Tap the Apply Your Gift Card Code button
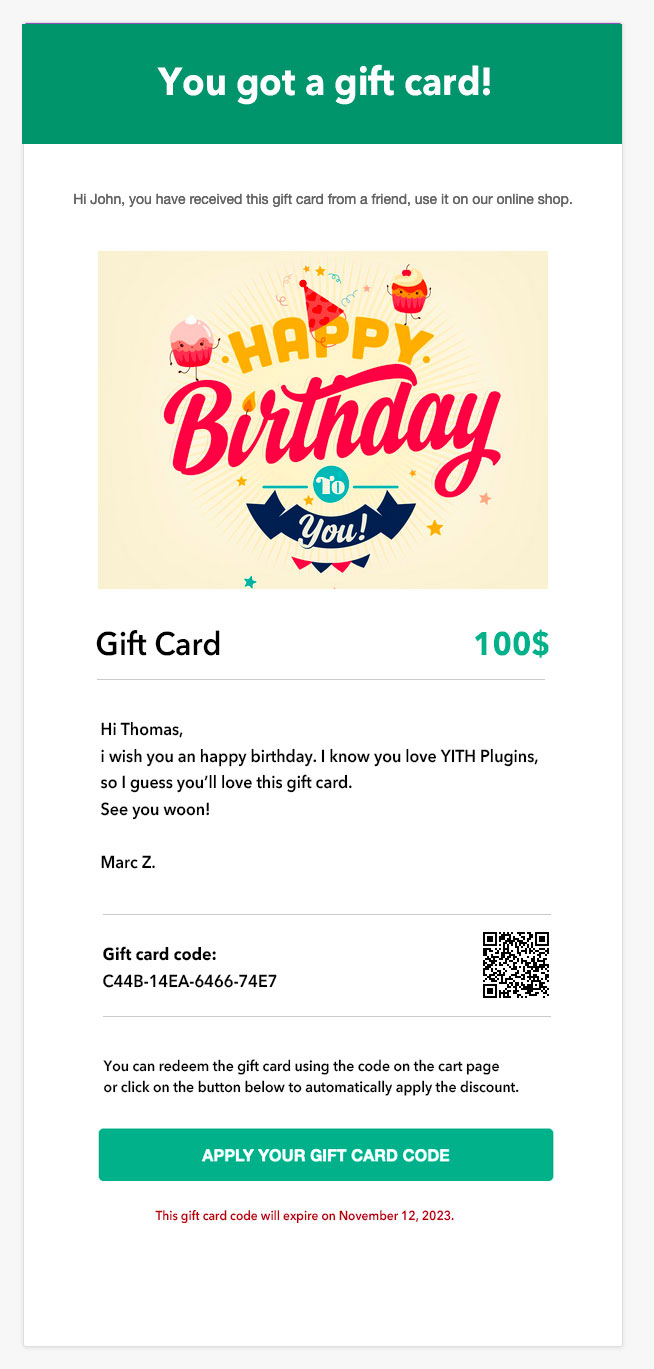The width and height of the screenshot is (654, 1369). pyautogui.click(x=326, y=1155)
